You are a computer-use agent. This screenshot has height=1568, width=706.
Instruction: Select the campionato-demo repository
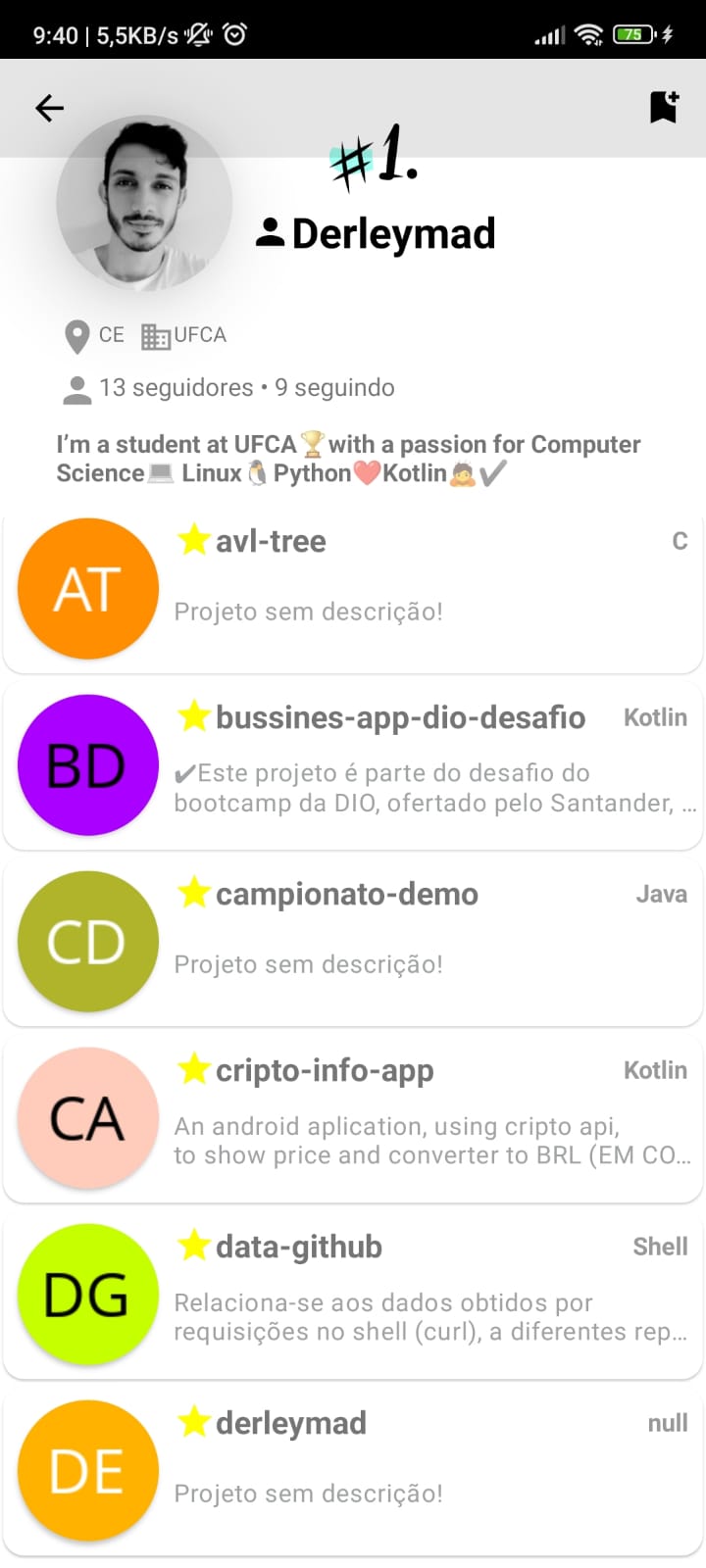(x=353, y=943)
